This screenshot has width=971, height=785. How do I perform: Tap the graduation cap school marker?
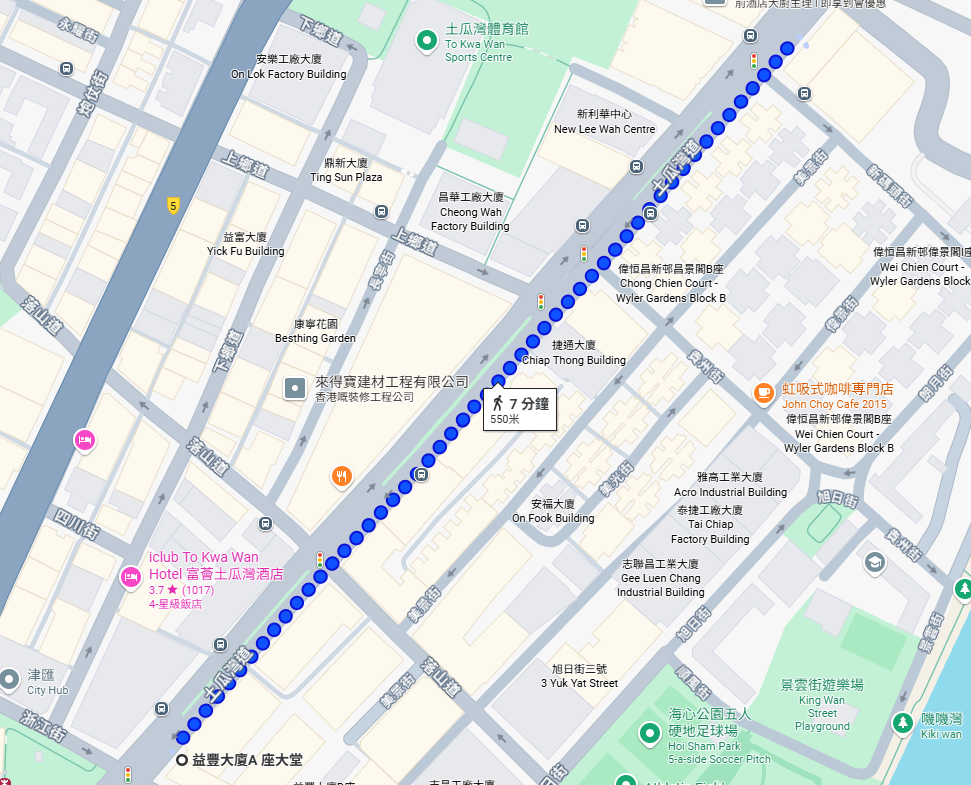[x=875, y=563]
